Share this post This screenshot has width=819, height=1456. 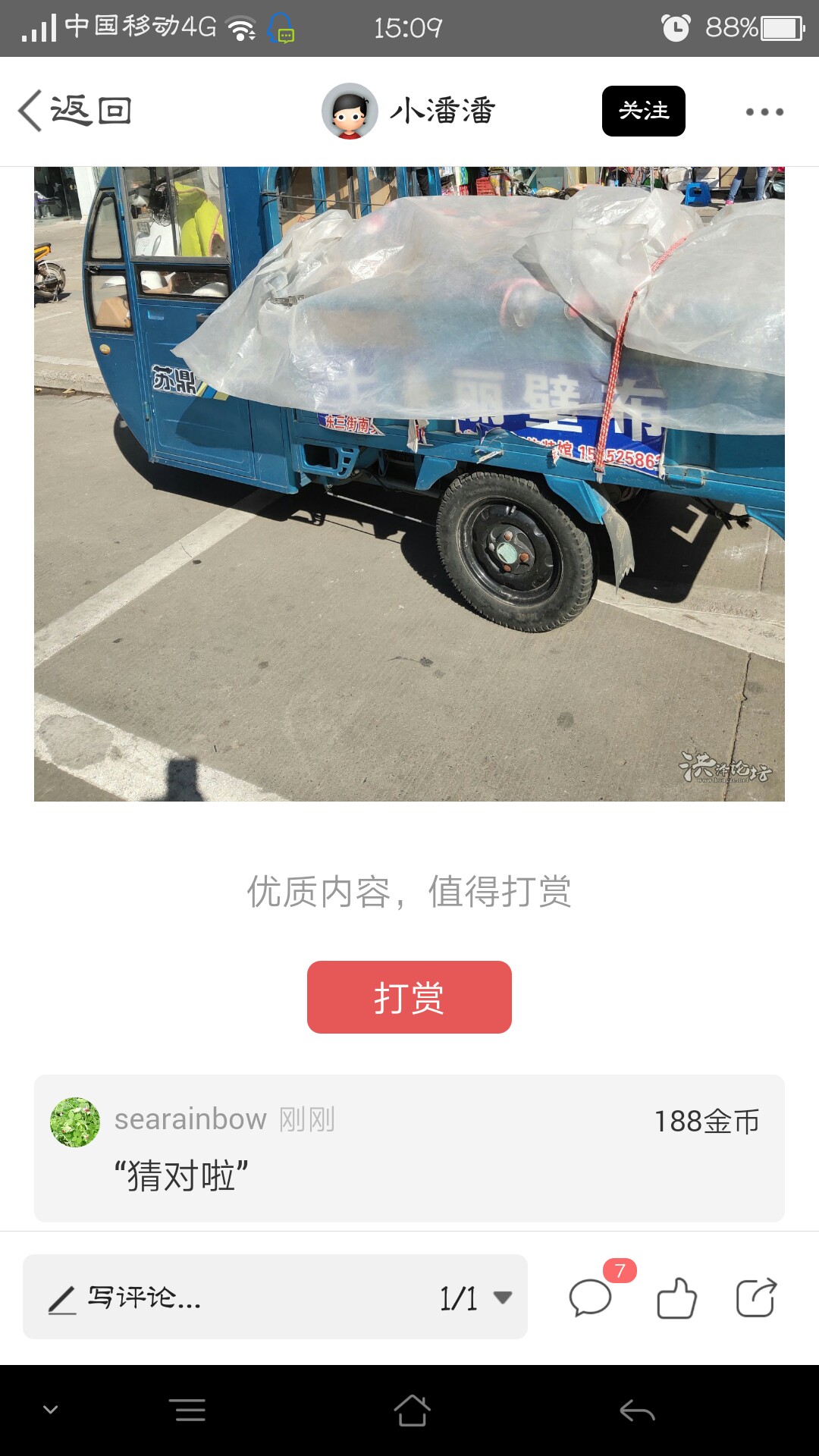[757, 1298]
